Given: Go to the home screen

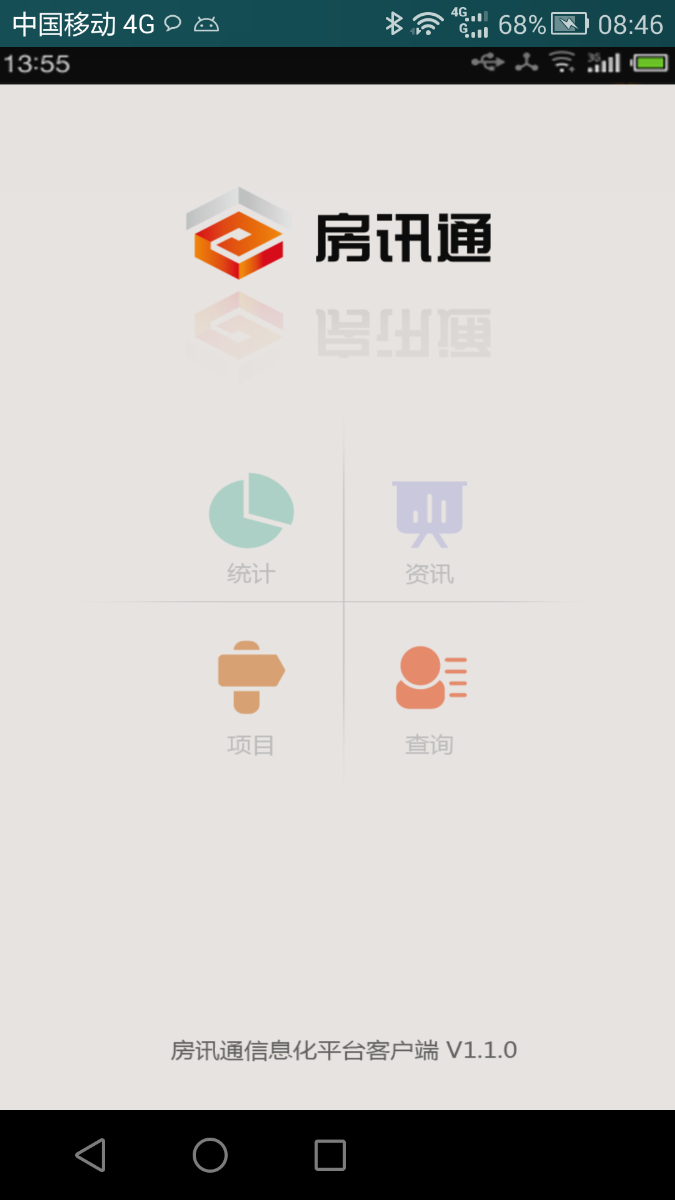Looking at the screenshot, I should click(210, 1155).
